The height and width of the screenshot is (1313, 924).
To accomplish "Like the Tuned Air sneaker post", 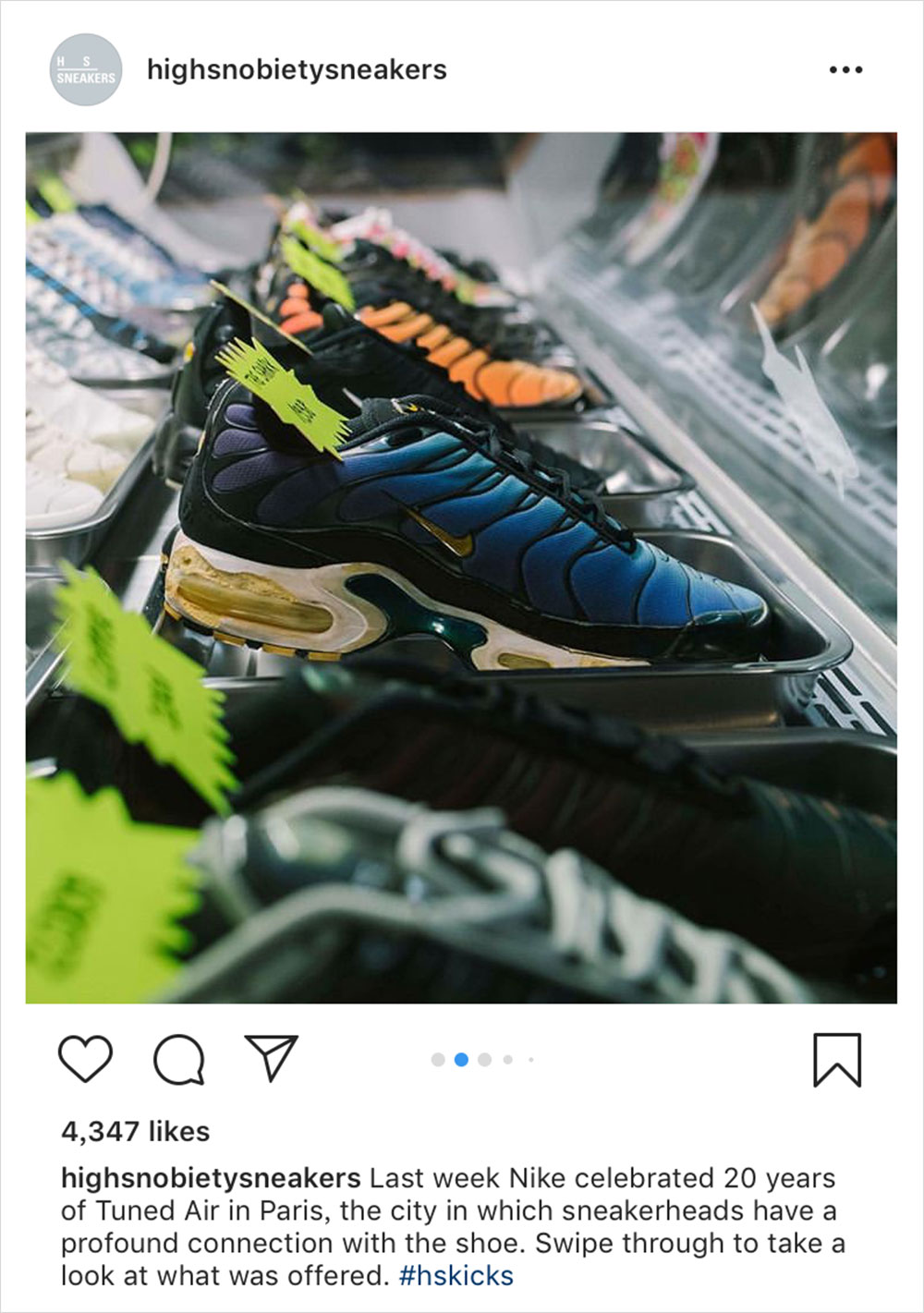I will [85, 1059].
